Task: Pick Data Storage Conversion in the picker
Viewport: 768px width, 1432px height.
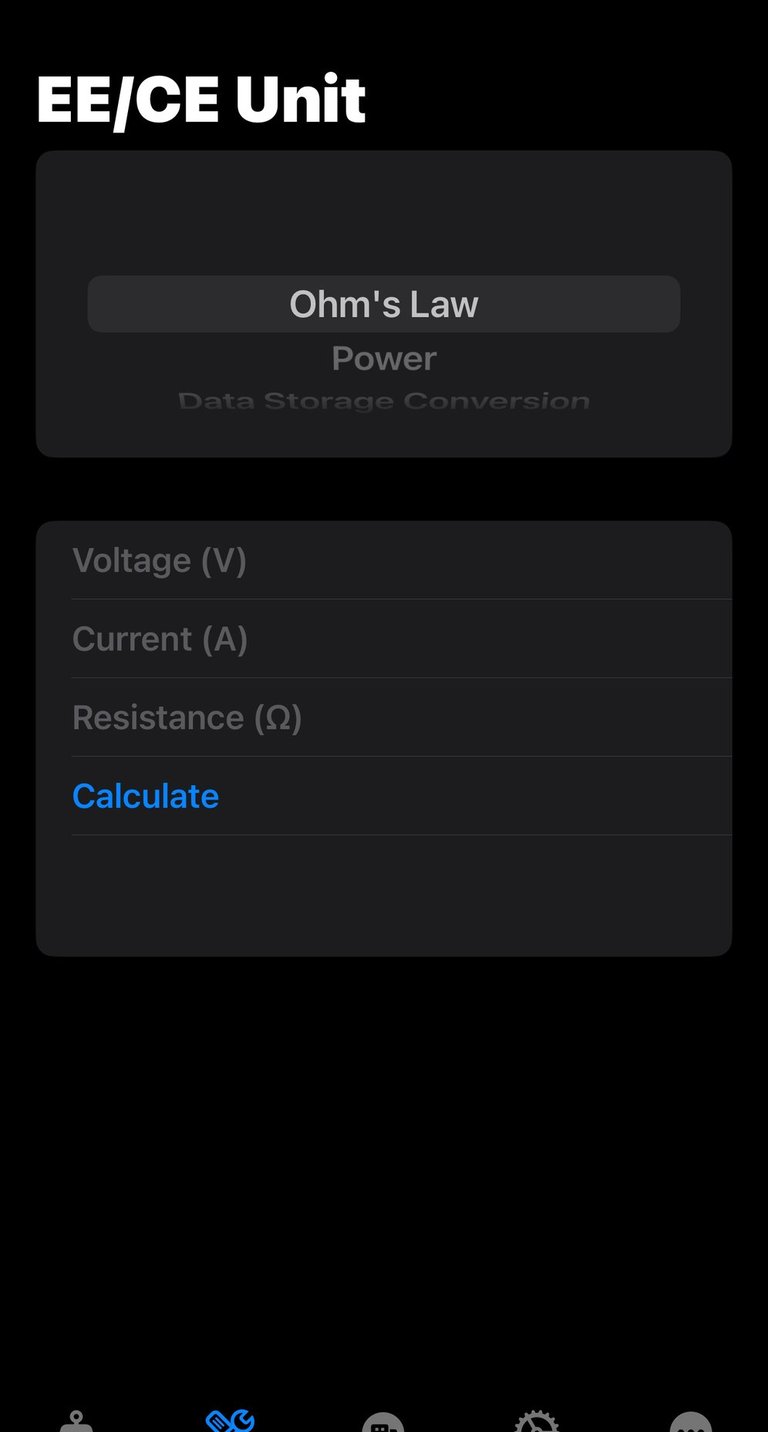Action: coord(384,401)
